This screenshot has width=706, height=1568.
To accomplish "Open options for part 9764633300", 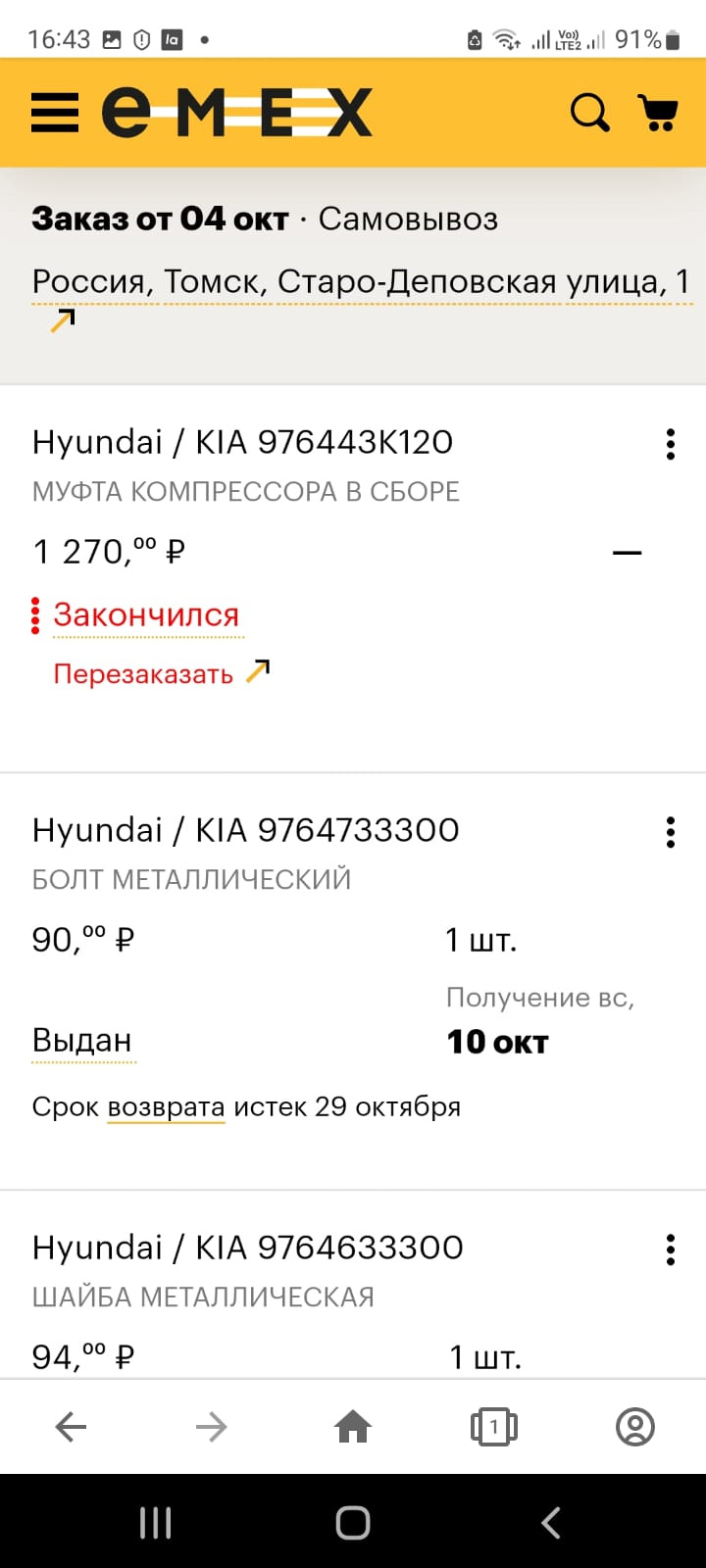I will tap(671, 1249).
